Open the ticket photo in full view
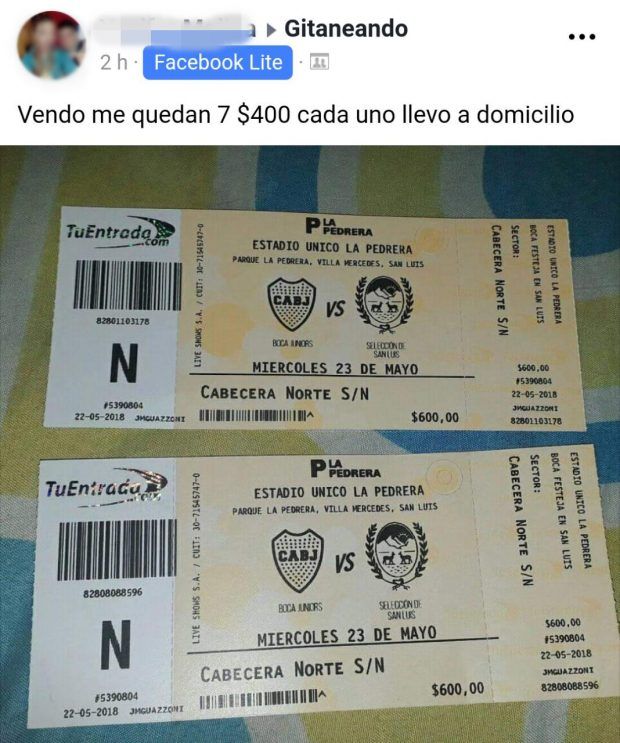Viewport: 620px width, 743px height. coord(310,445)
